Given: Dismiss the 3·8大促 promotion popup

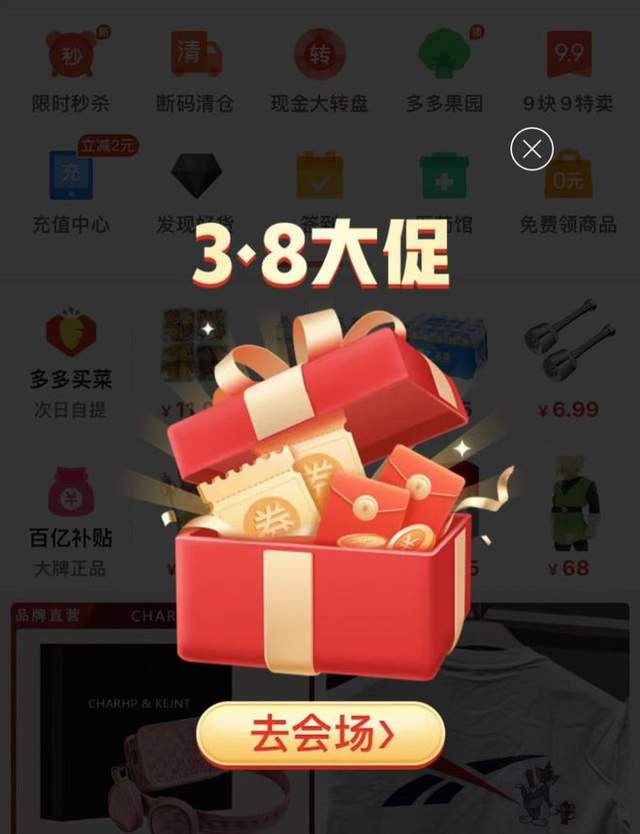Looking at the screenshot, I should pos(532,150).
